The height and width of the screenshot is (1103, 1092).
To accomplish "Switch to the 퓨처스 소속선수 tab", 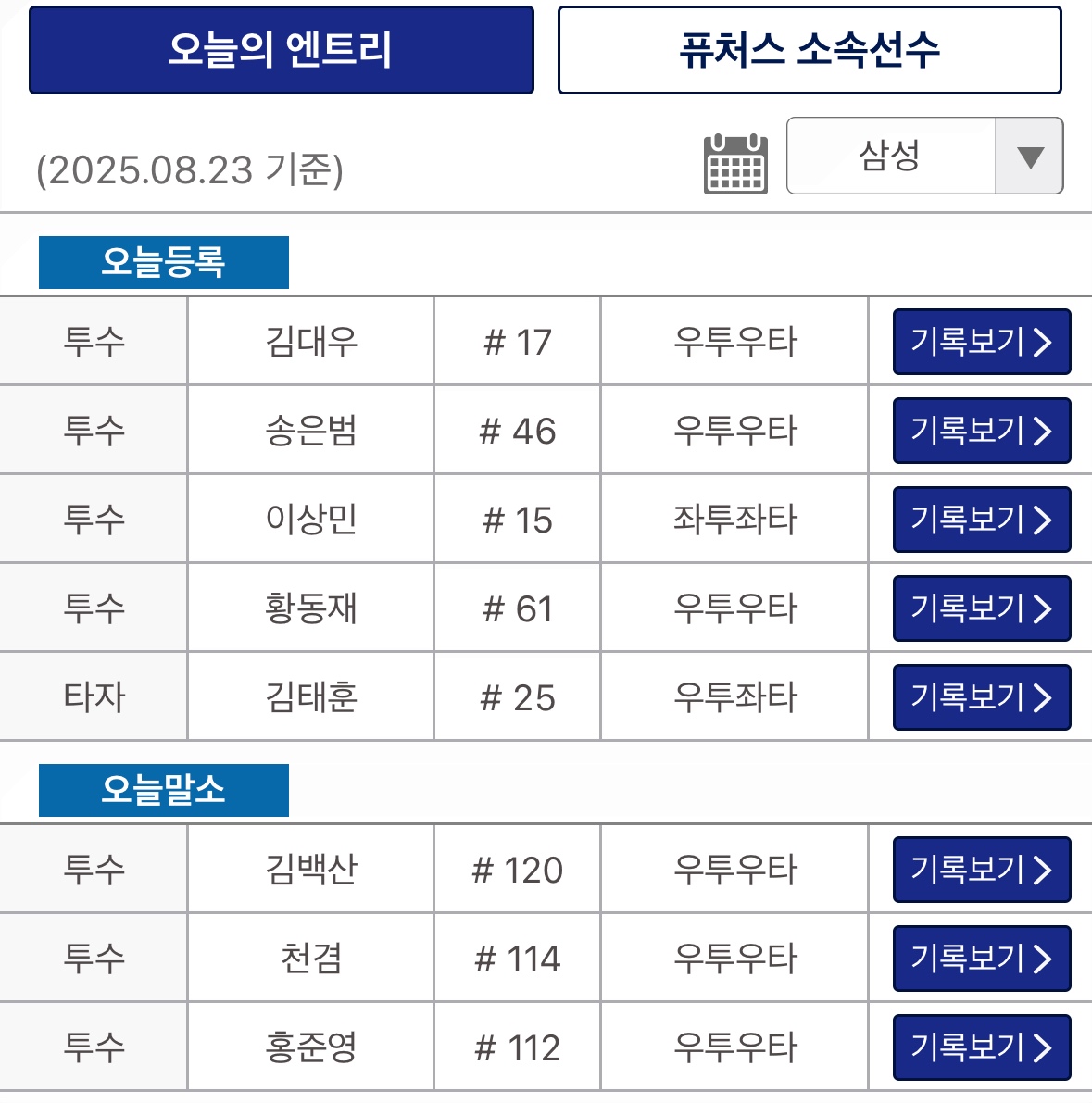I will point(809,50).
